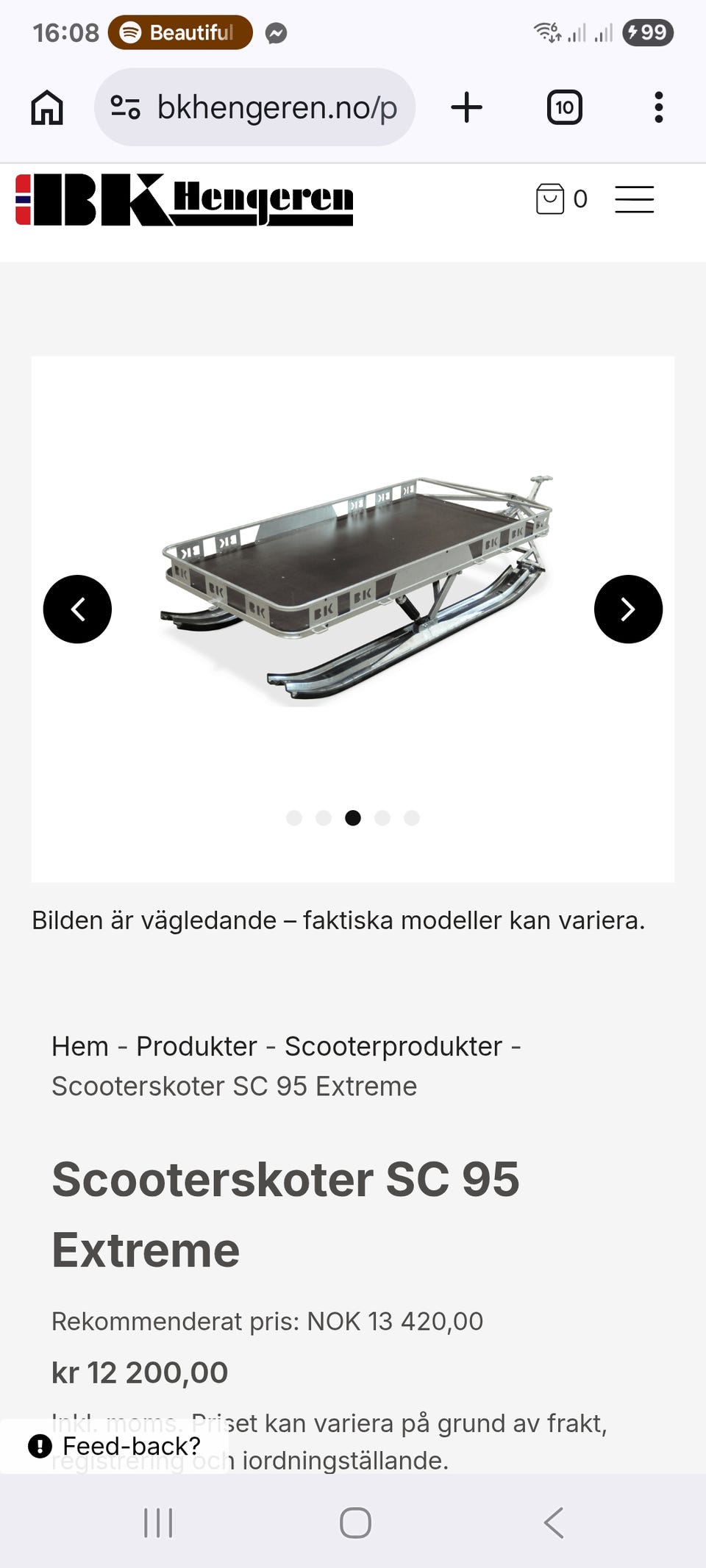Tap the BK Hengeren logo
Viewport: 706px width, 1568px height.
(184, 198)
